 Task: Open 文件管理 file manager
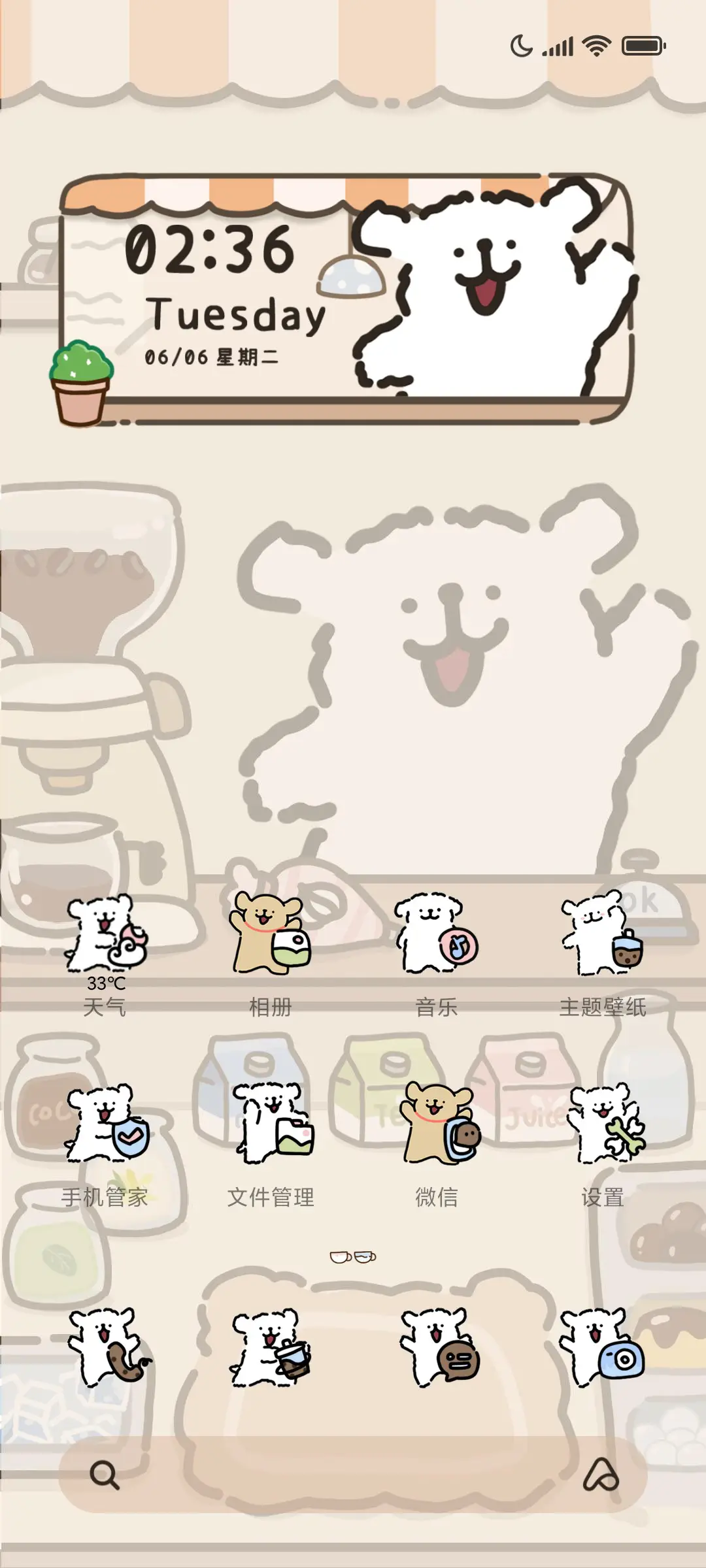click(270, 1125)
